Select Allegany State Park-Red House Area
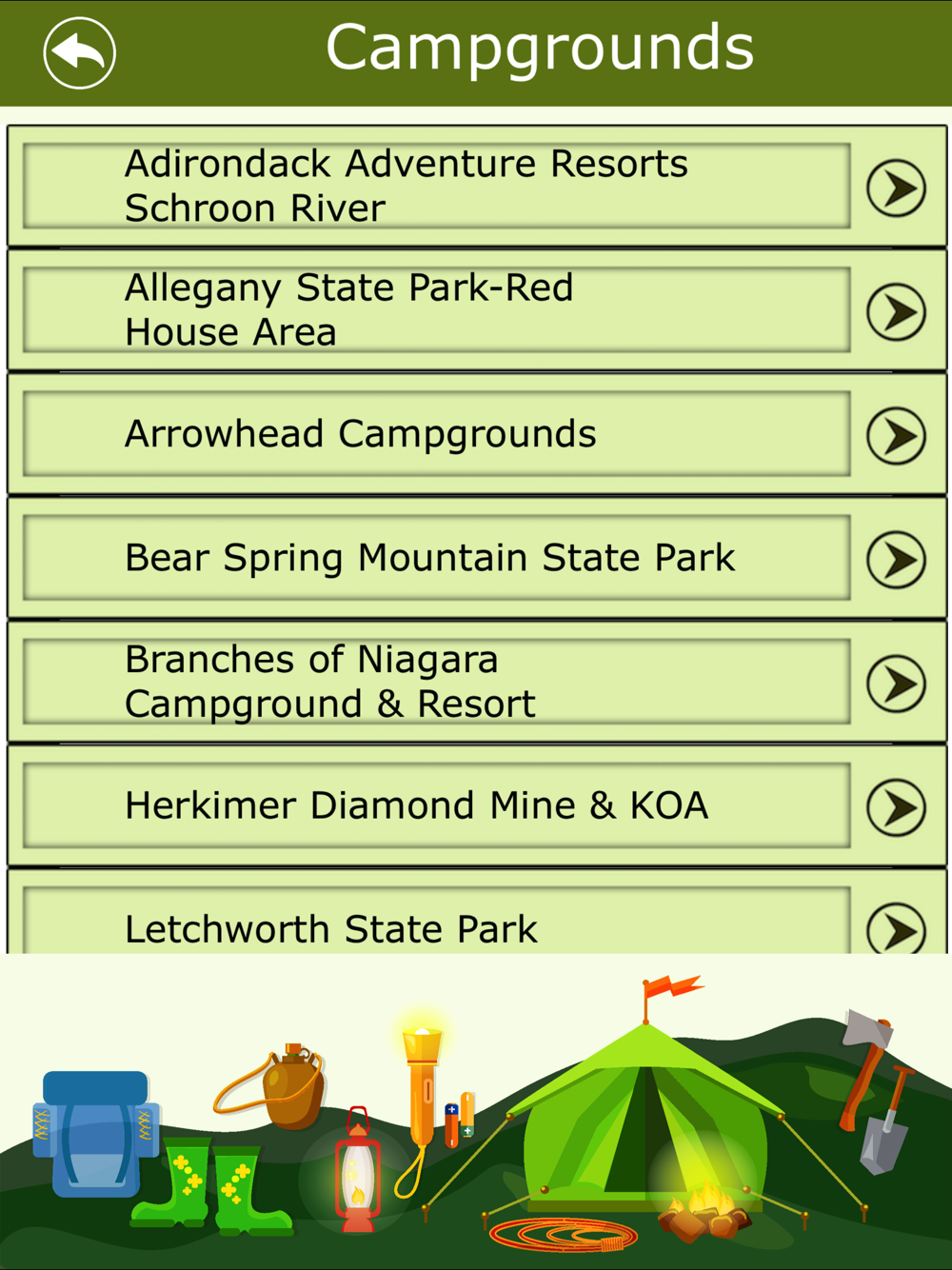952x1270 pixels. (436, 310)
